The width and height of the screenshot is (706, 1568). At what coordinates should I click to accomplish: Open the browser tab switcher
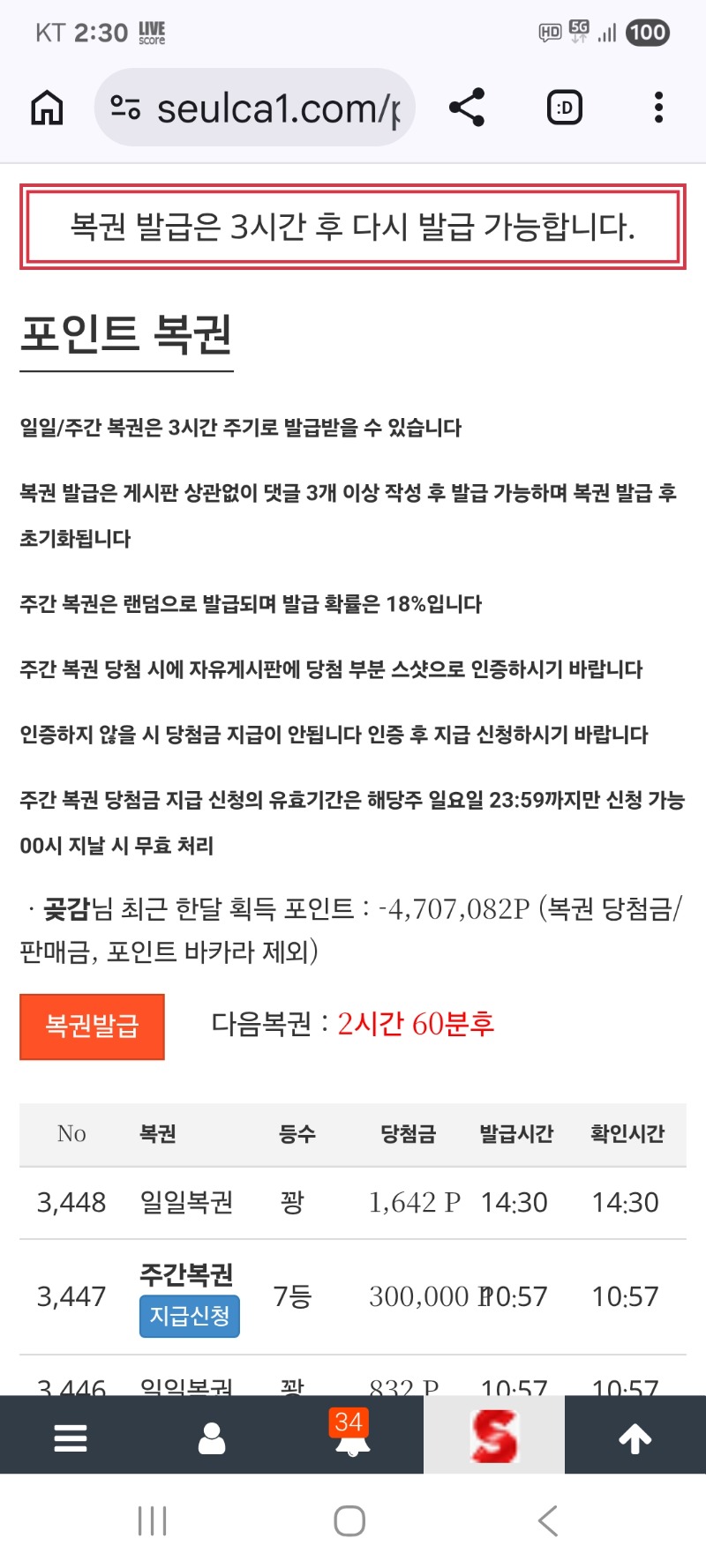click(565, 108)
